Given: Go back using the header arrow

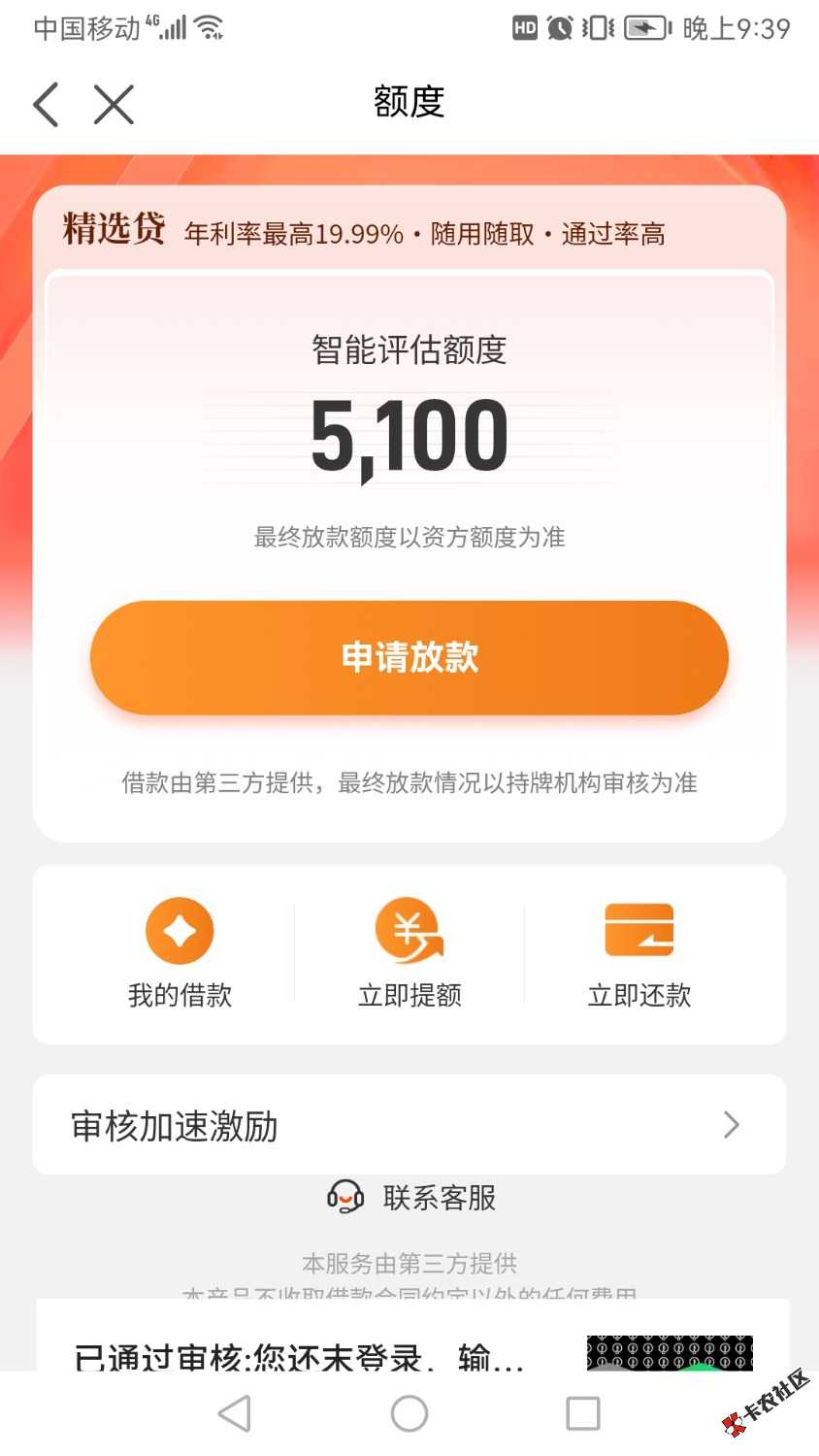Looking at the screenshot, I should (x=46, y=104).
